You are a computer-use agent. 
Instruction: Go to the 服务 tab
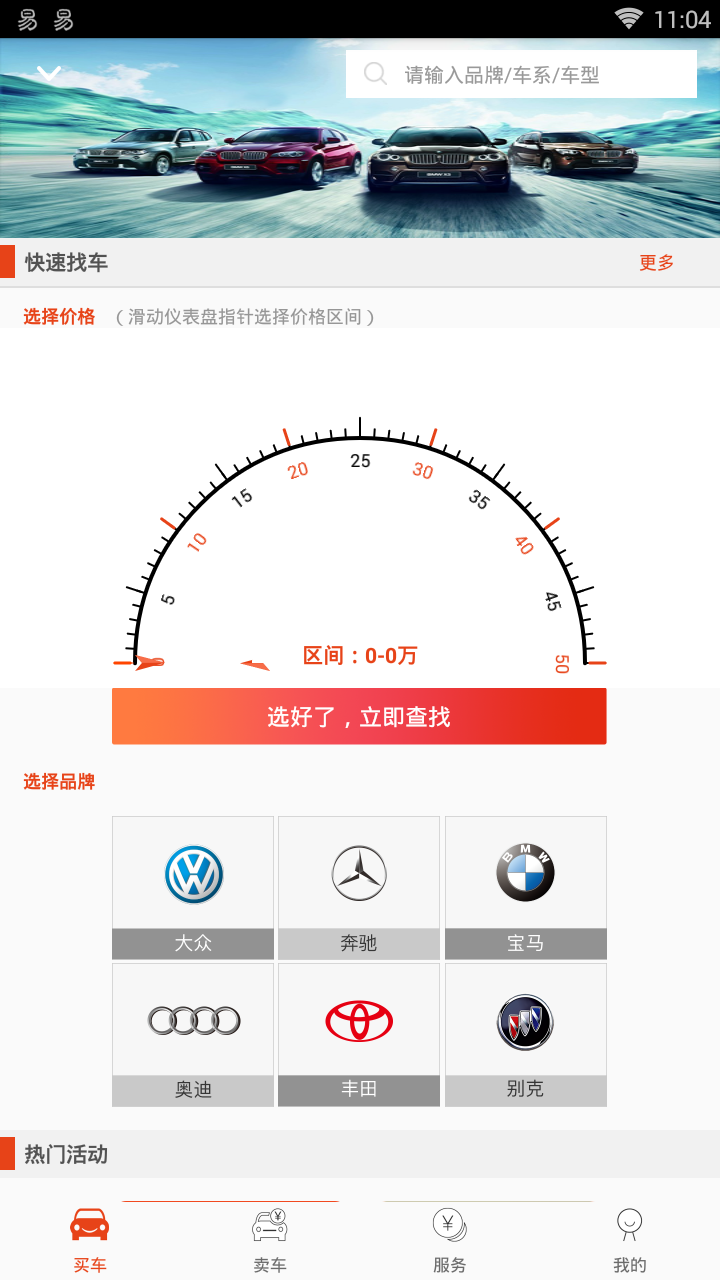point(450,1240)
